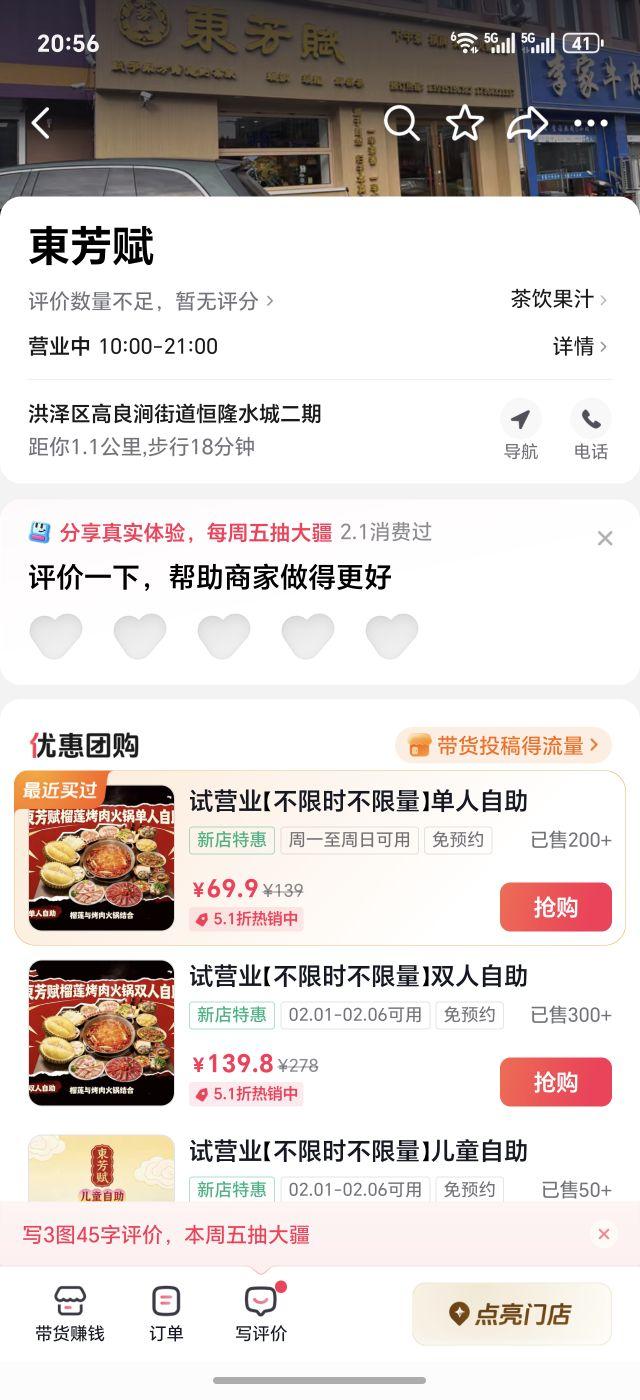This screenshot has width=640, height=1400.
Task: Tap 抢购 for 双人自助 deal
Action: 555,1082
